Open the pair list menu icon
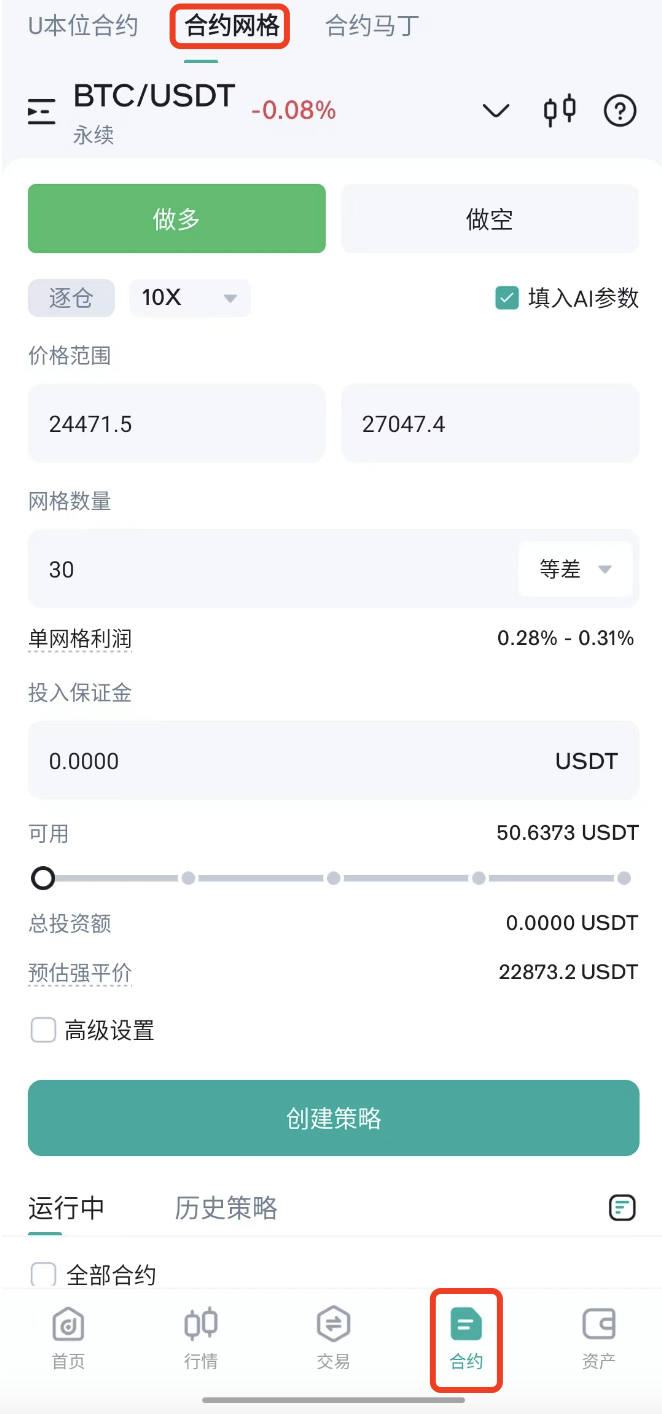The height and width of the screenshot is (1414, 662). (42, 111)
